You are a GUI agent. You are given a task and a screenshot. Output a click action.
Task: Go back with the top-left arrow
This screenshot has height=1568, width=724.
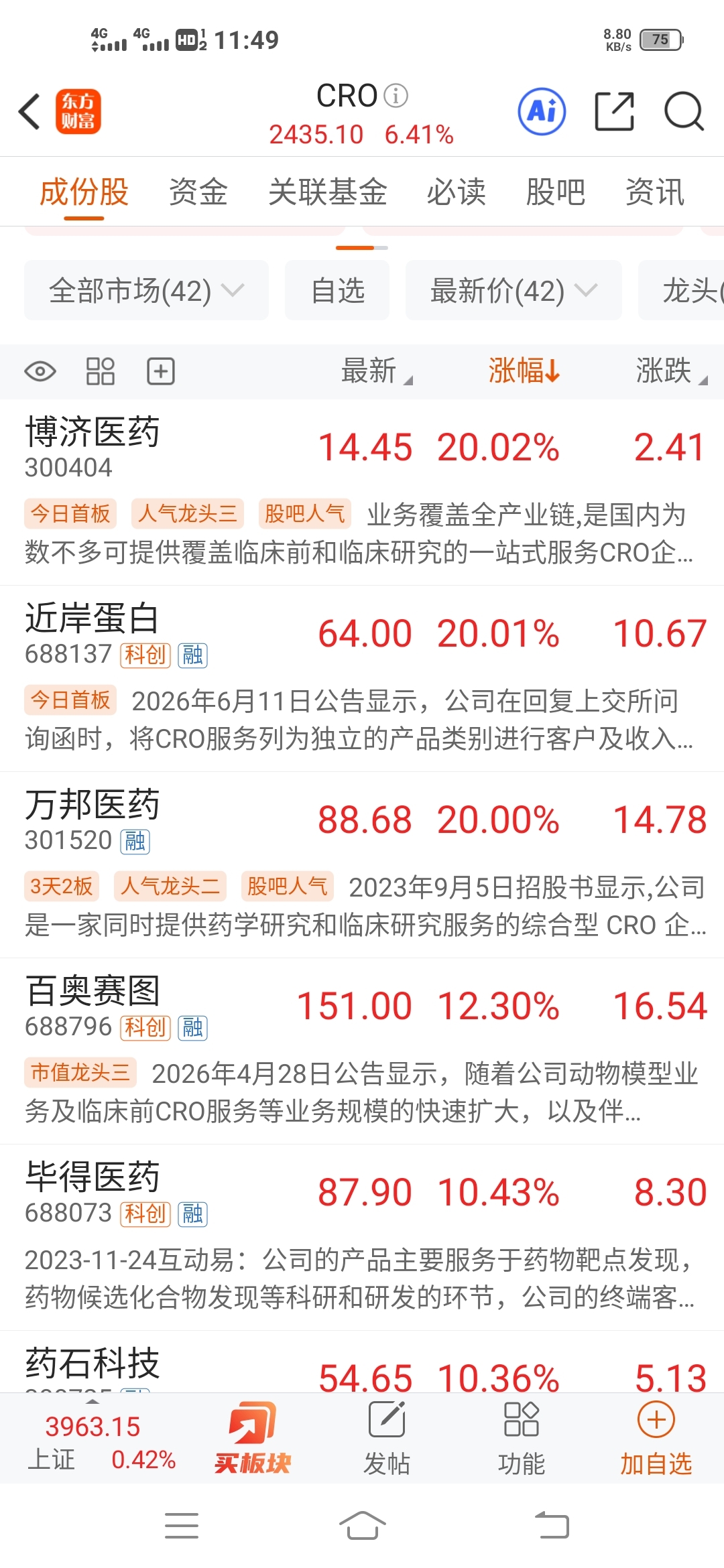pyautogui.click(x=30, y=112)
